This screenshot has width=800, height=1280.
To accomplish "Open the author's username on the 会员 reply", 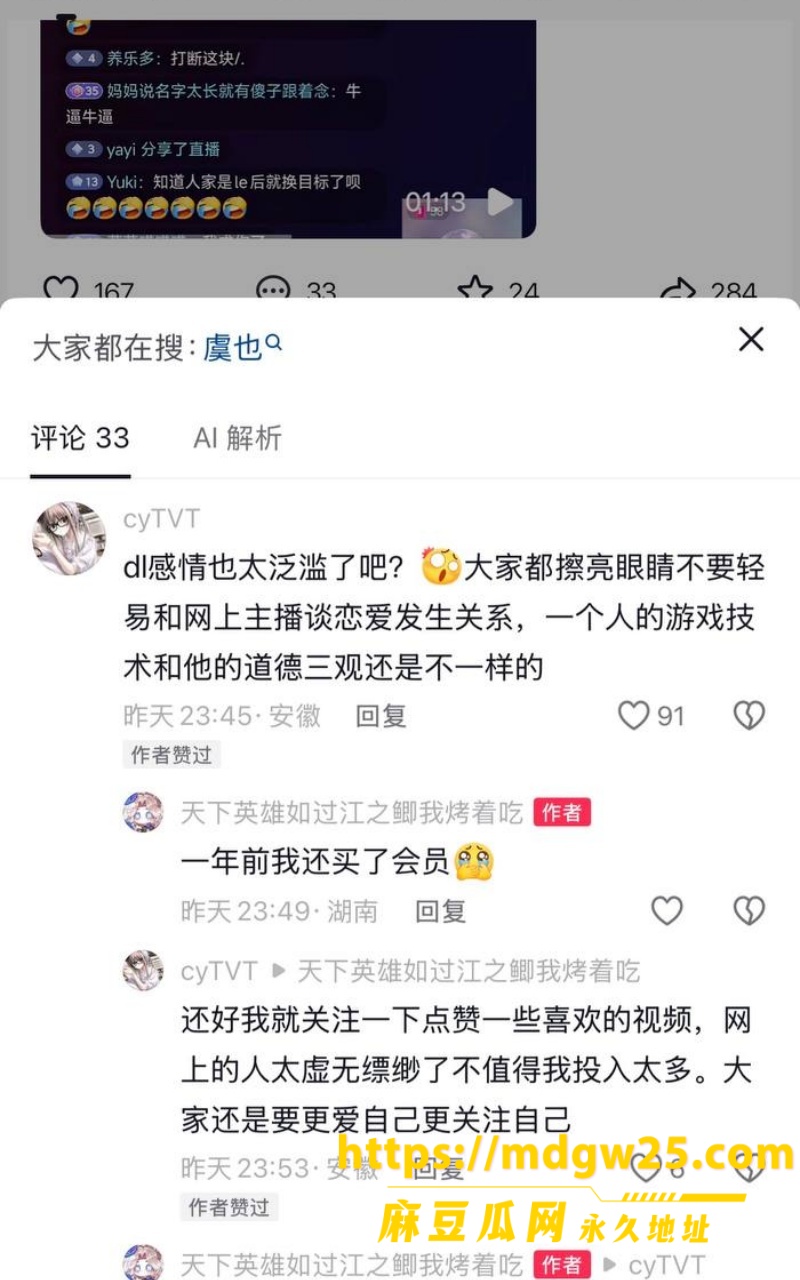I will [x=352, y=813].
